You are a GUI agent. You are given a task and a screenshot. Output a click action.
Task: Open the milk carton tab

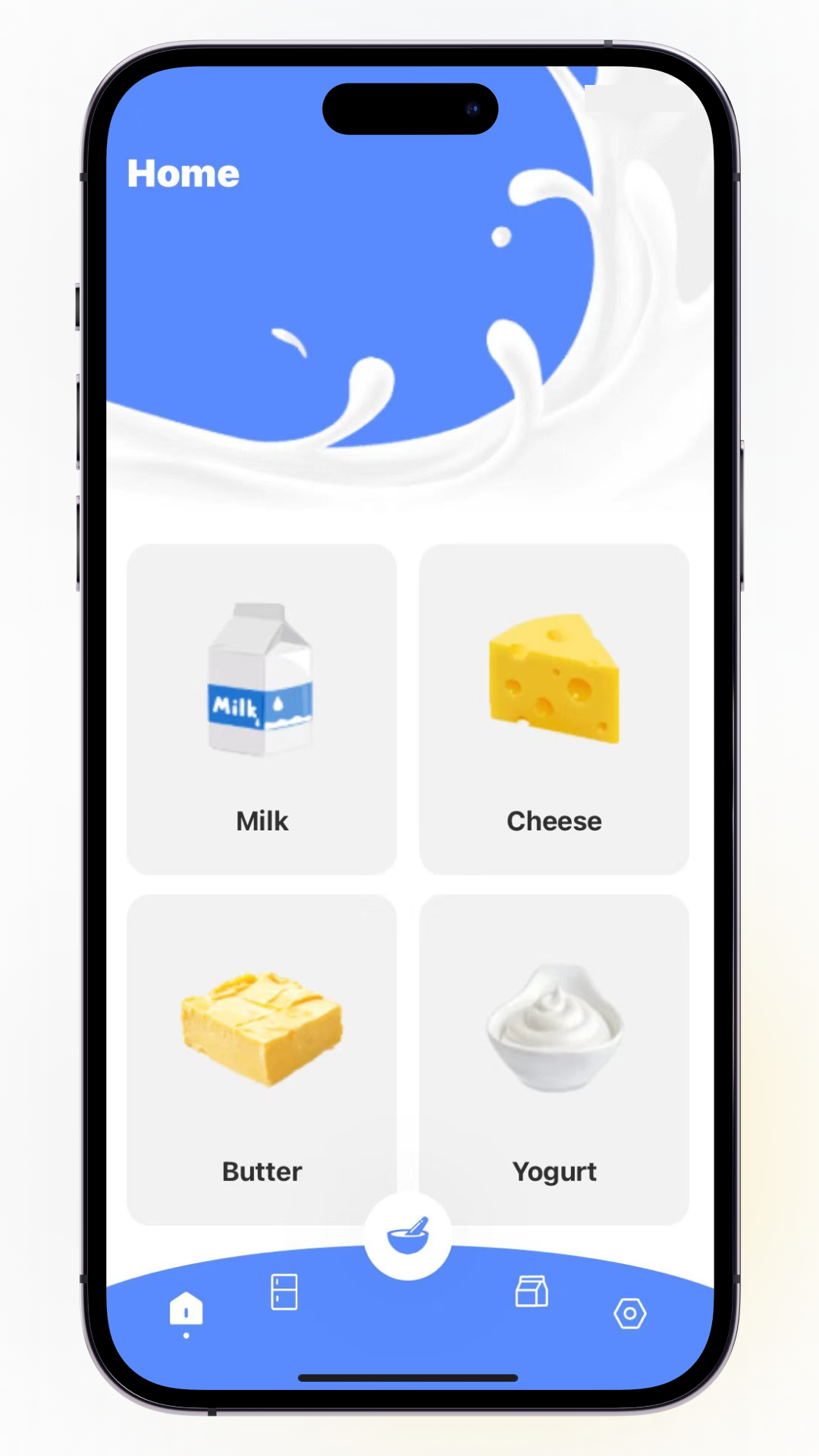click(532, 1291)
